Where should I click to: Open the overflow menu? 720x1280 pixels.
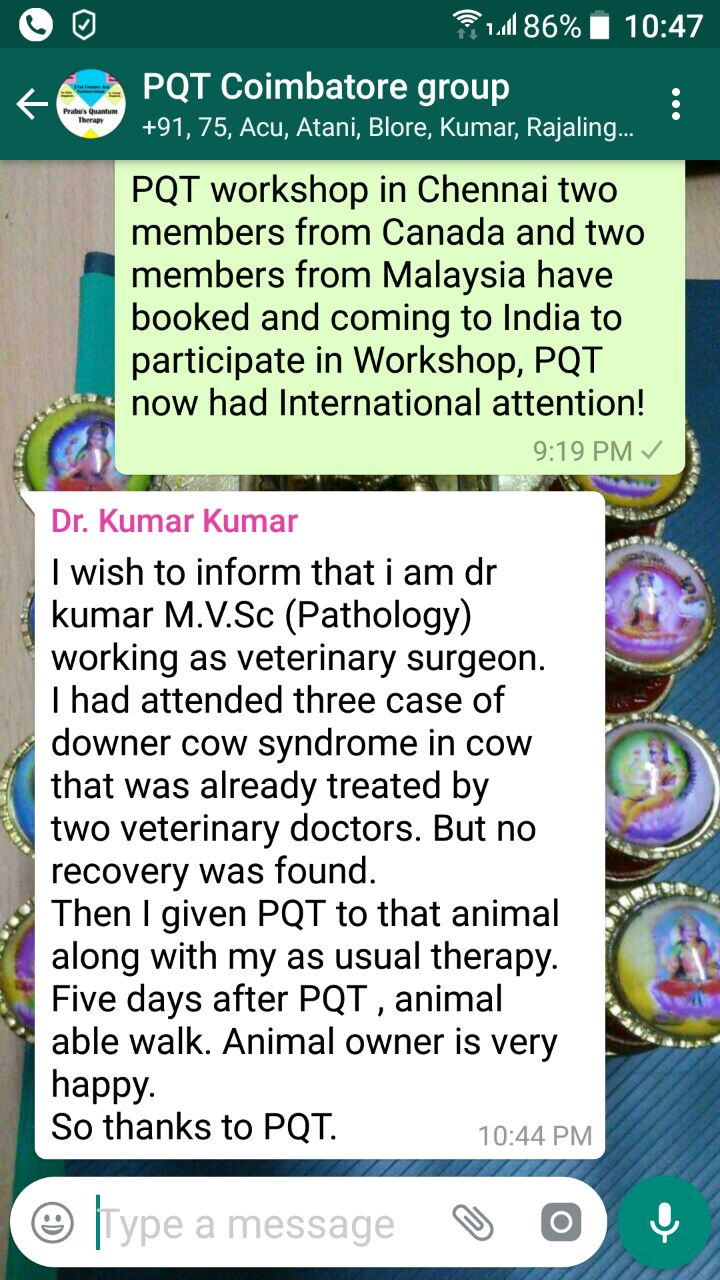[677, 104]
